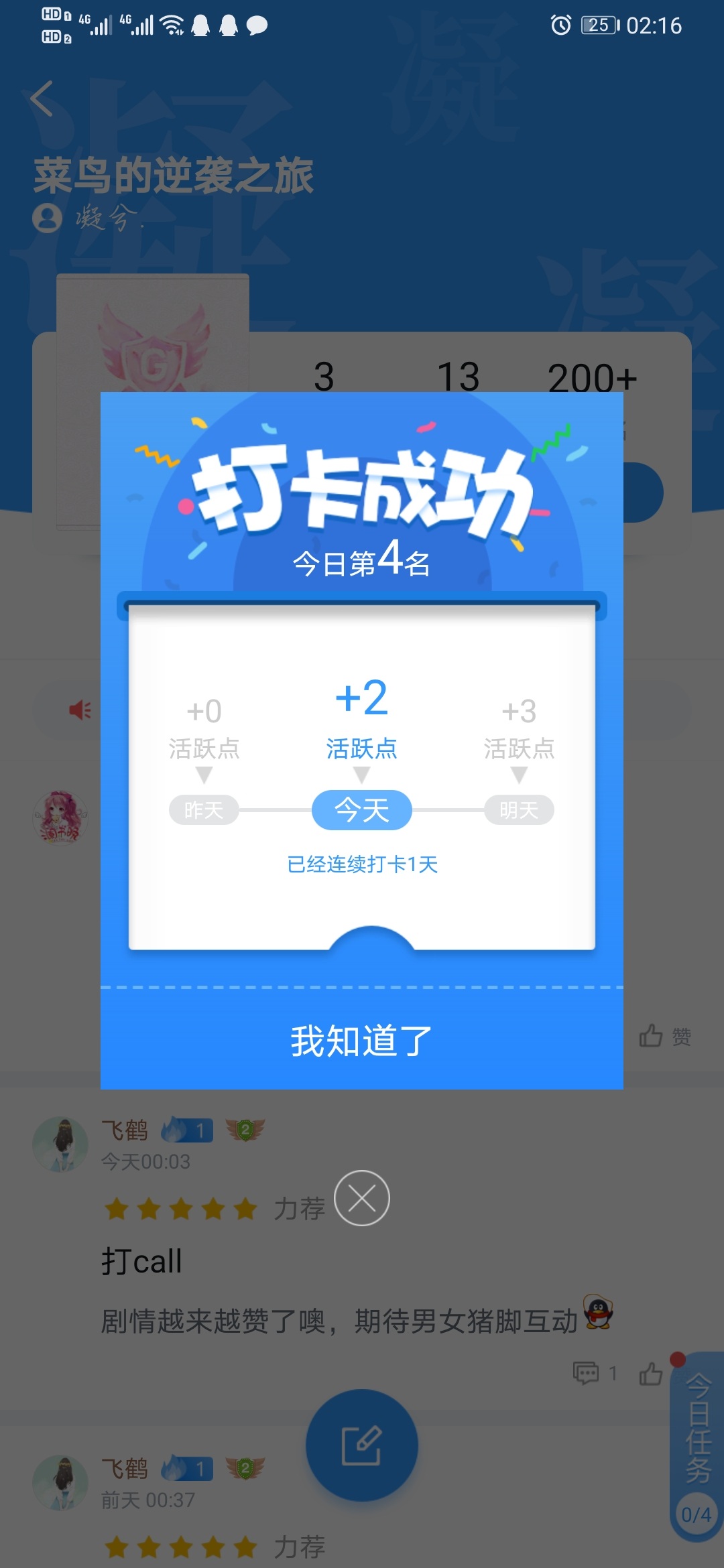This screenshot has width=724, height=1568.
Task: Open 飞鹤's avatar on today's review
Action: click(x=60, y=1145)
